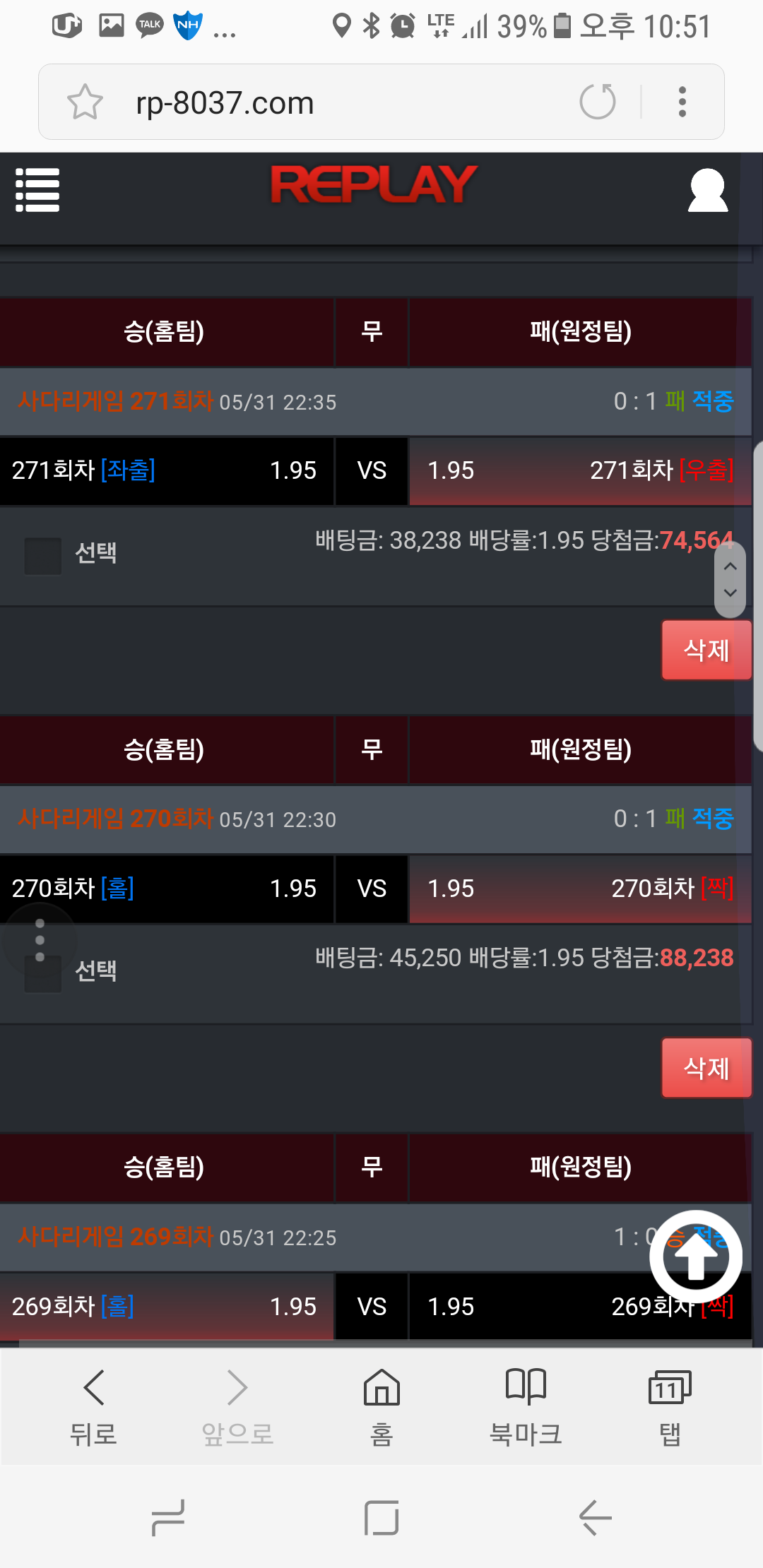Go to the browser 홈 page
The width and height of the screenshot is (763, 1568).
click(x=381, y=1407)
